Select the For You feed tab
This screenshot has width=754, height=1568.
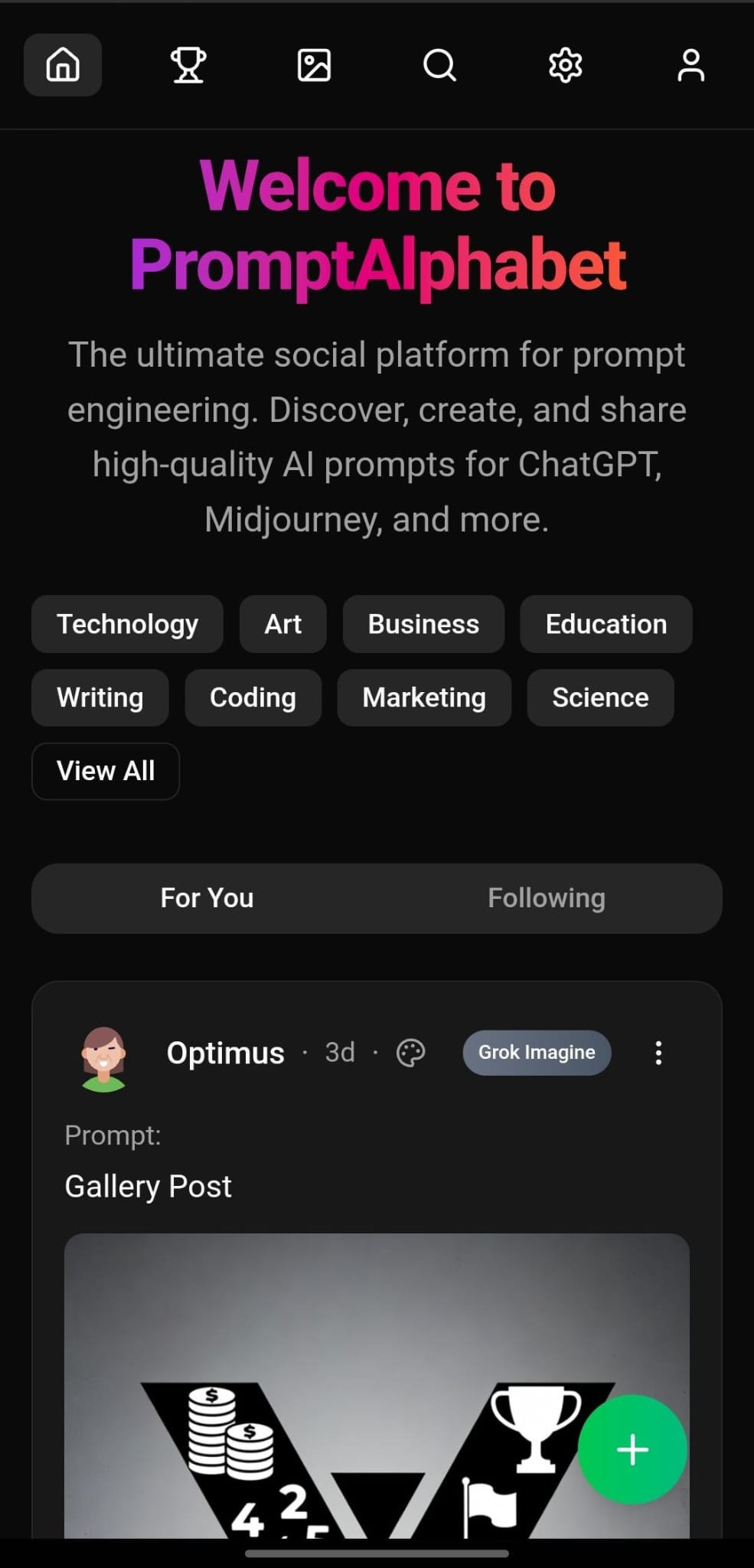[x=207, y=898]
